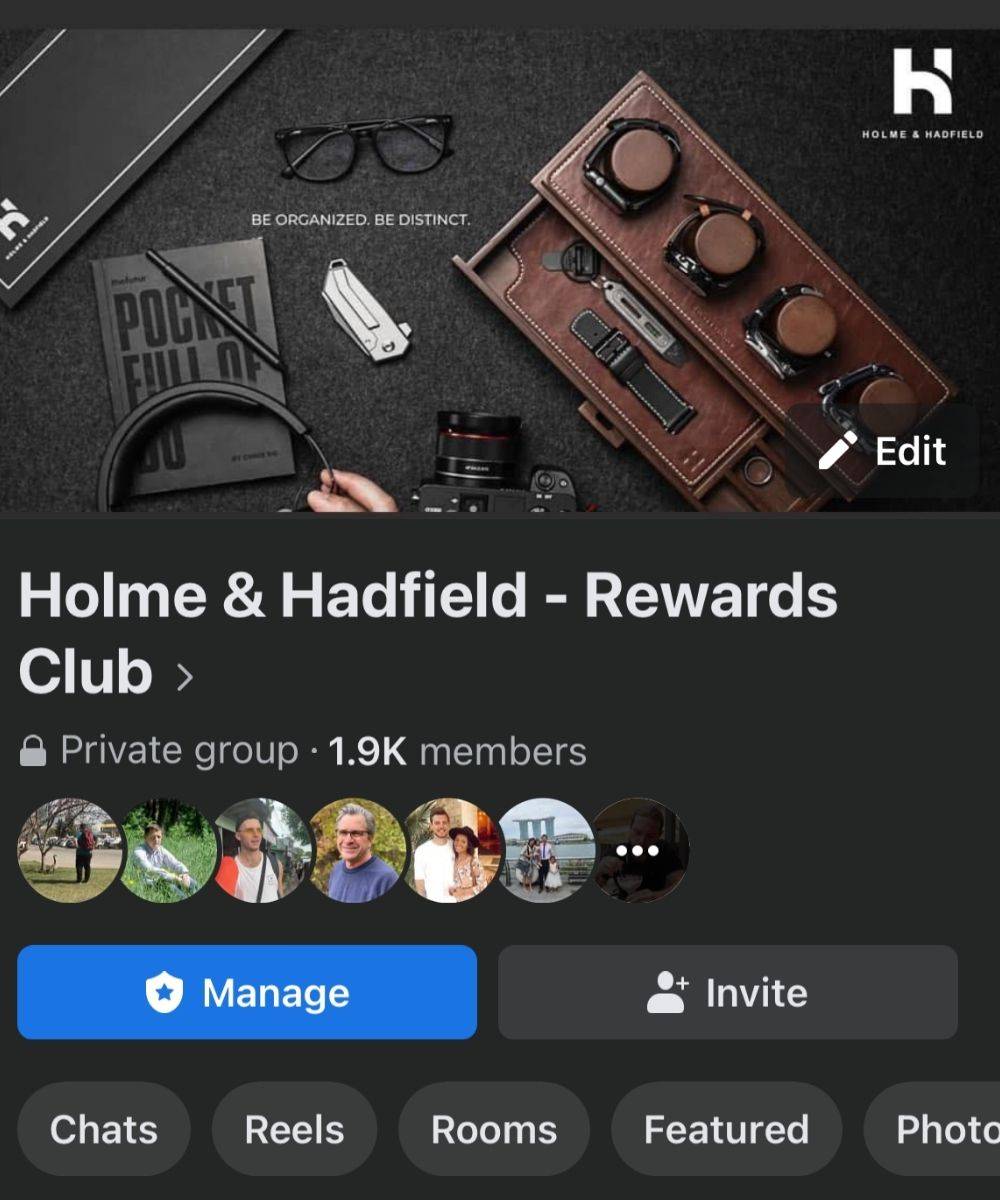Viewport: 1000px width, 1200px height.
Task: Open the Chats chip
Action: pyautogui.click(x=104, y=1129)
